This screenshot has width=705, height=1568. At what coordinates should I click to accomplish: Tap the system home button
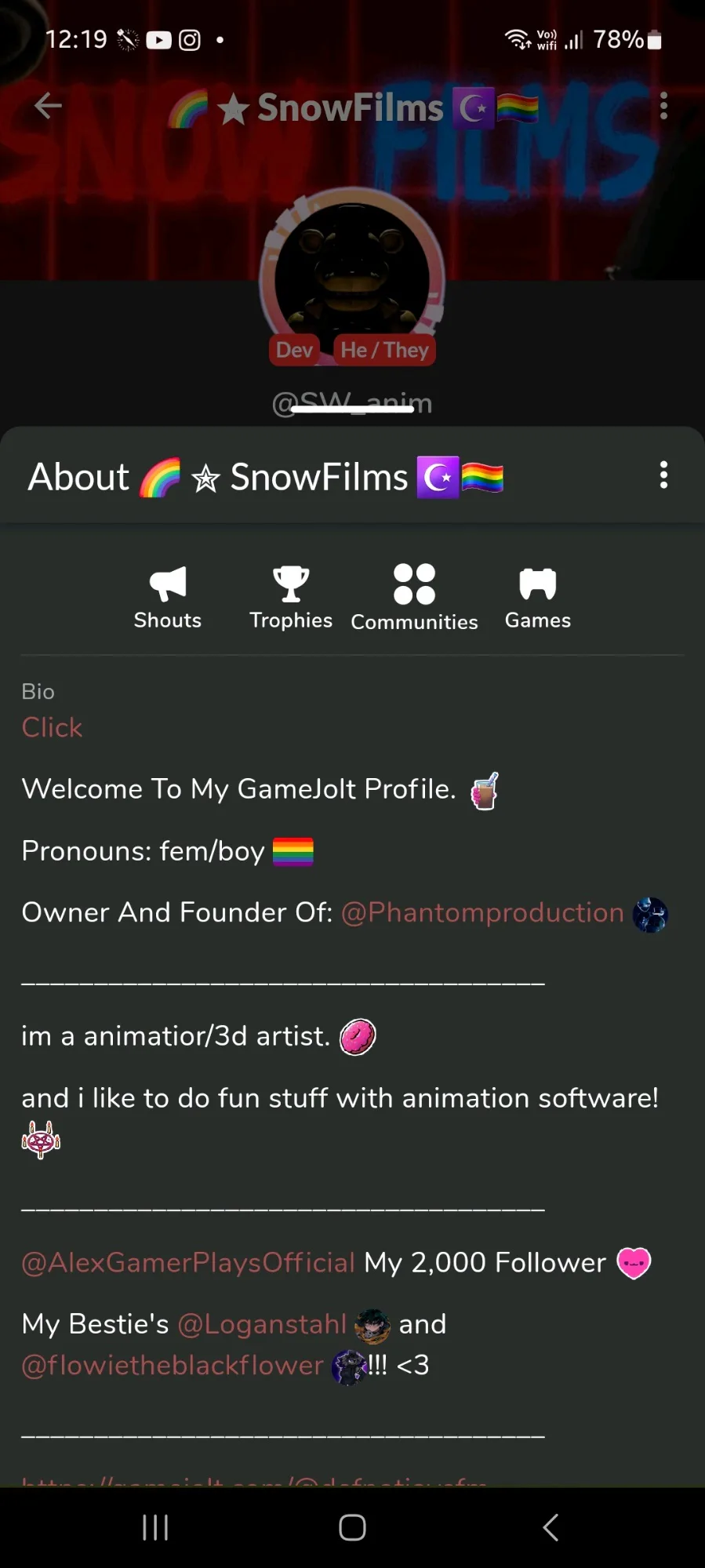[352, 1527]
